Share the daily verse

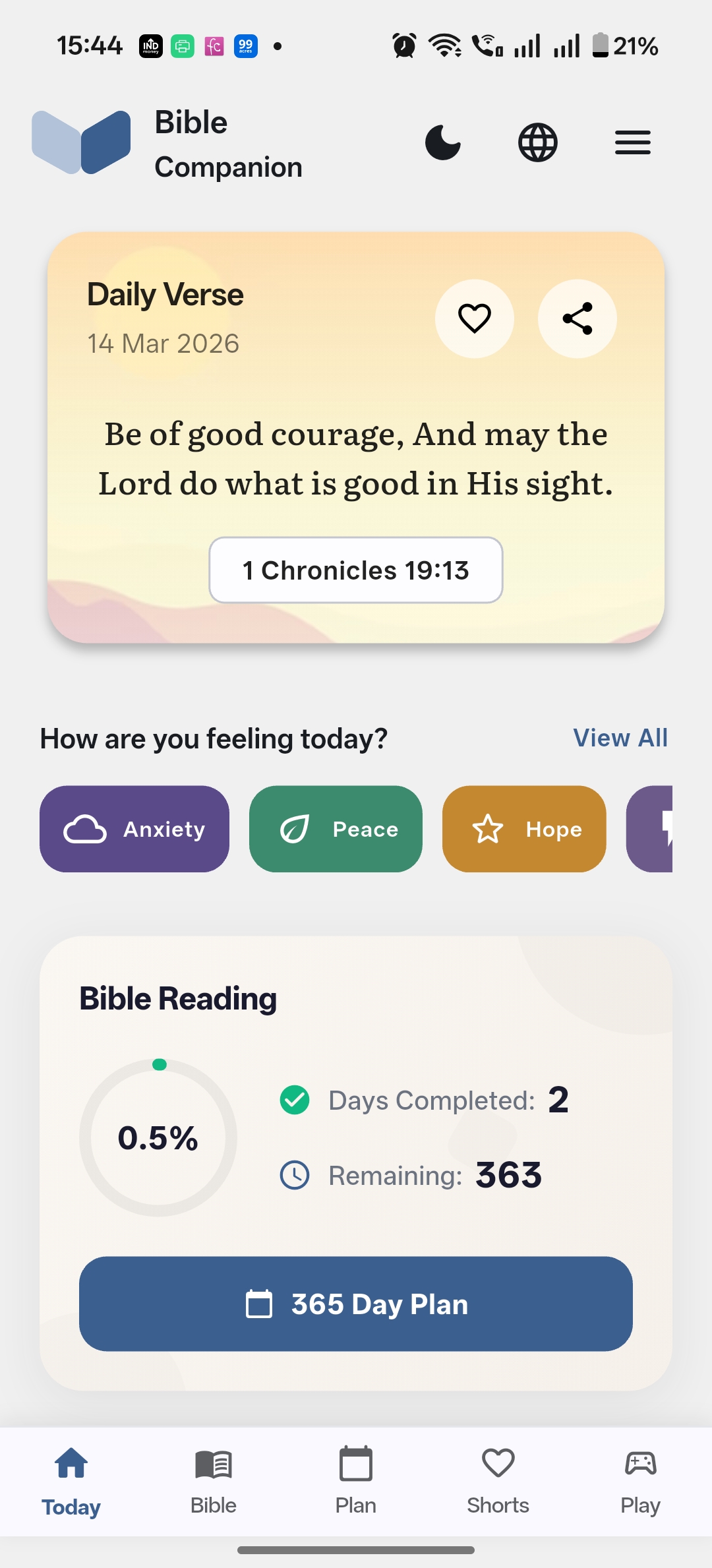(x=577, y=318)
